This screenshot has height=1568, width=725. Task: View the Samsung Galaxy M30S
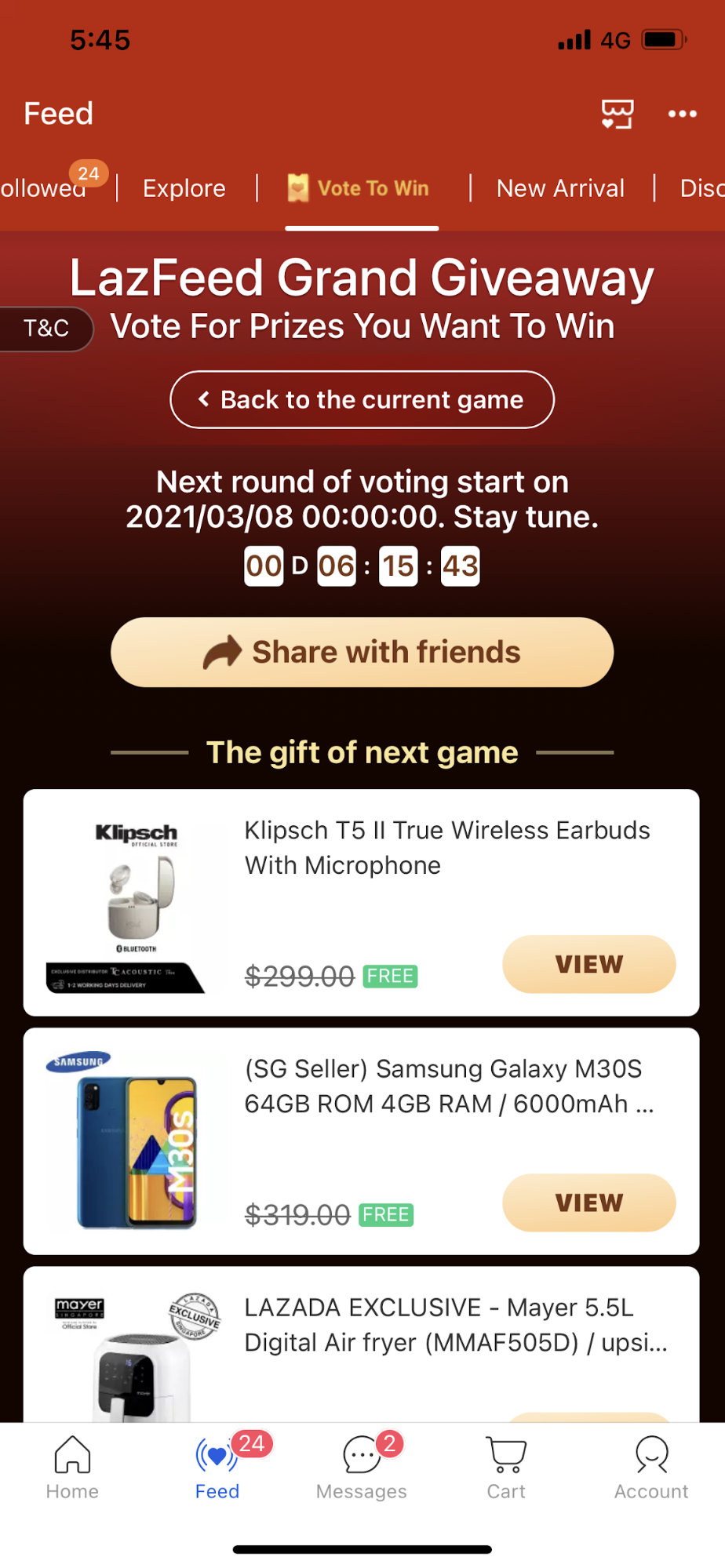(x=588, y=1202)
